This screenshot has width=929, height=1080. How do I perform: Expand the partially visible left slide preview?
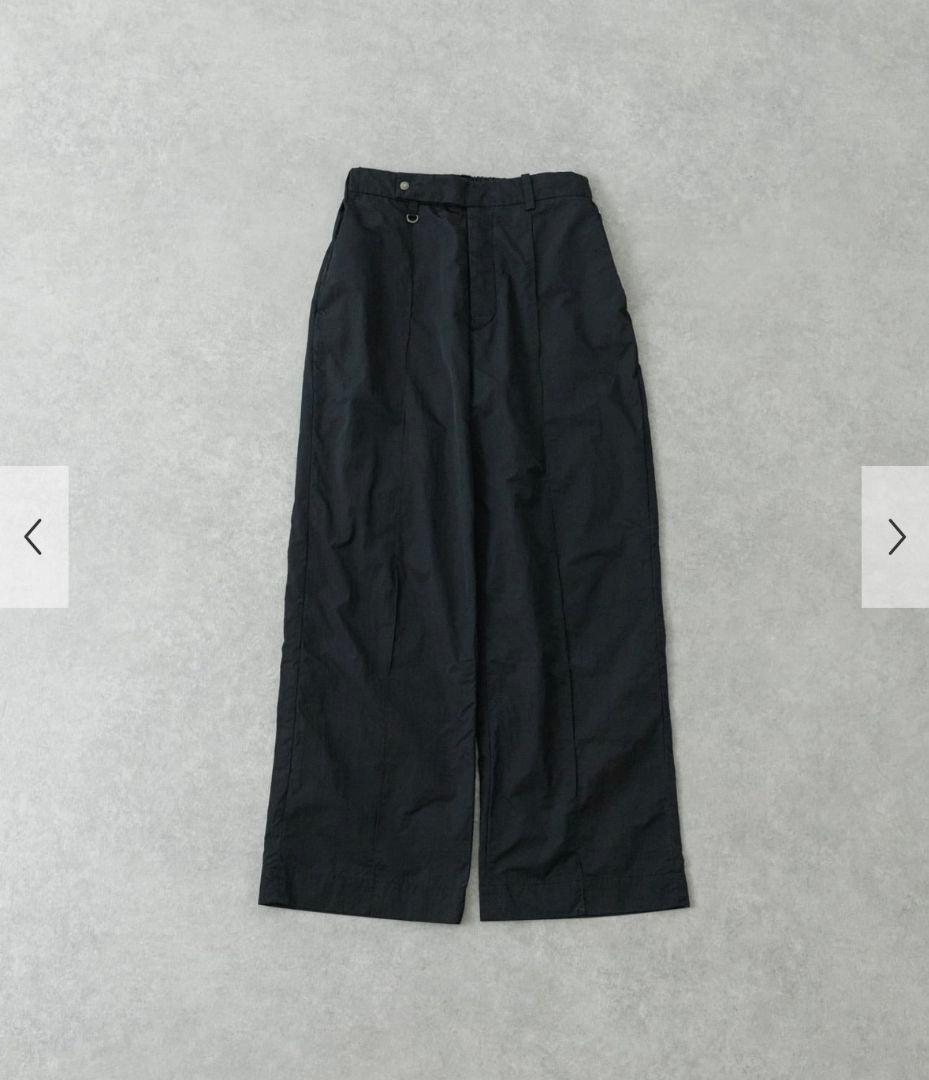coord(35,535)
